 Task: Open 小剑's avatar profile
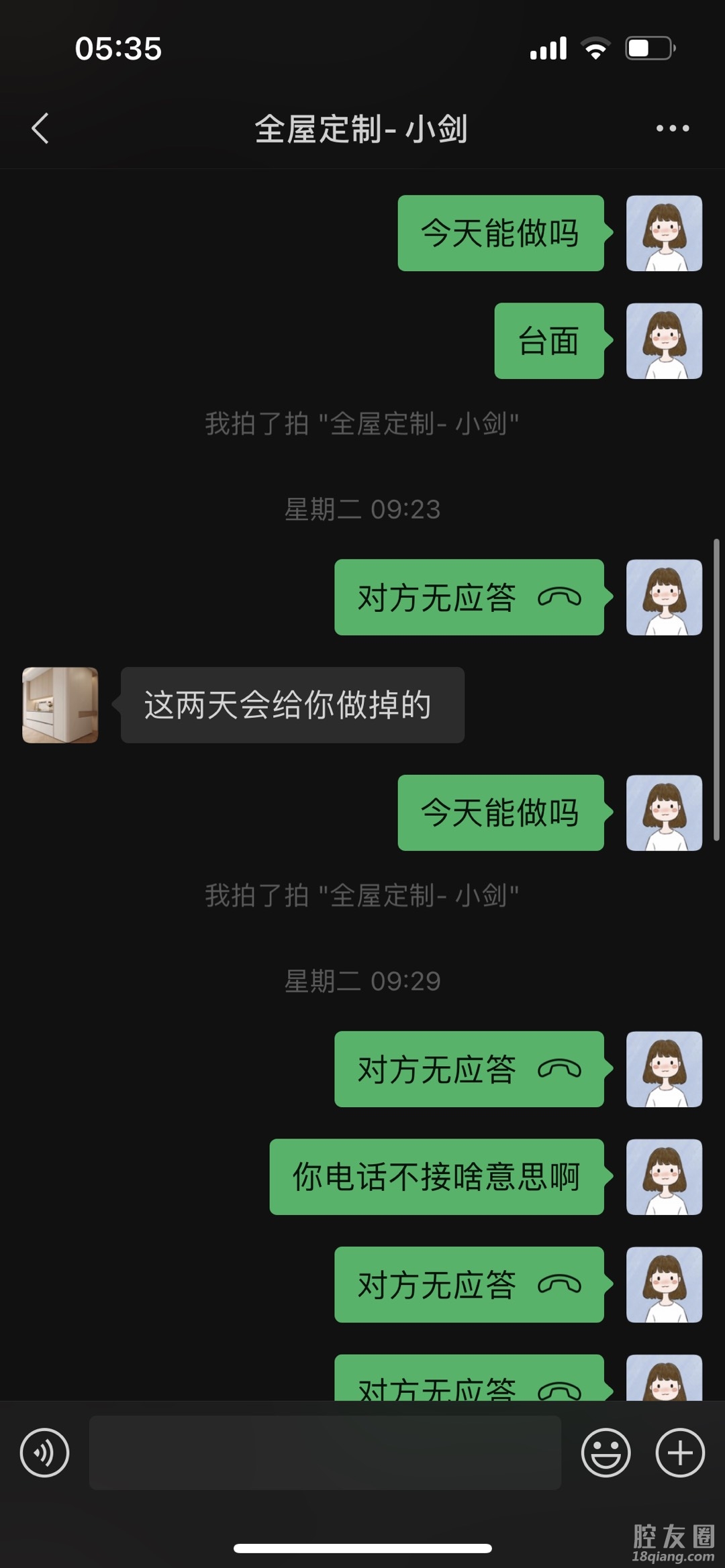pyautogui.click(x=60, y=705)
